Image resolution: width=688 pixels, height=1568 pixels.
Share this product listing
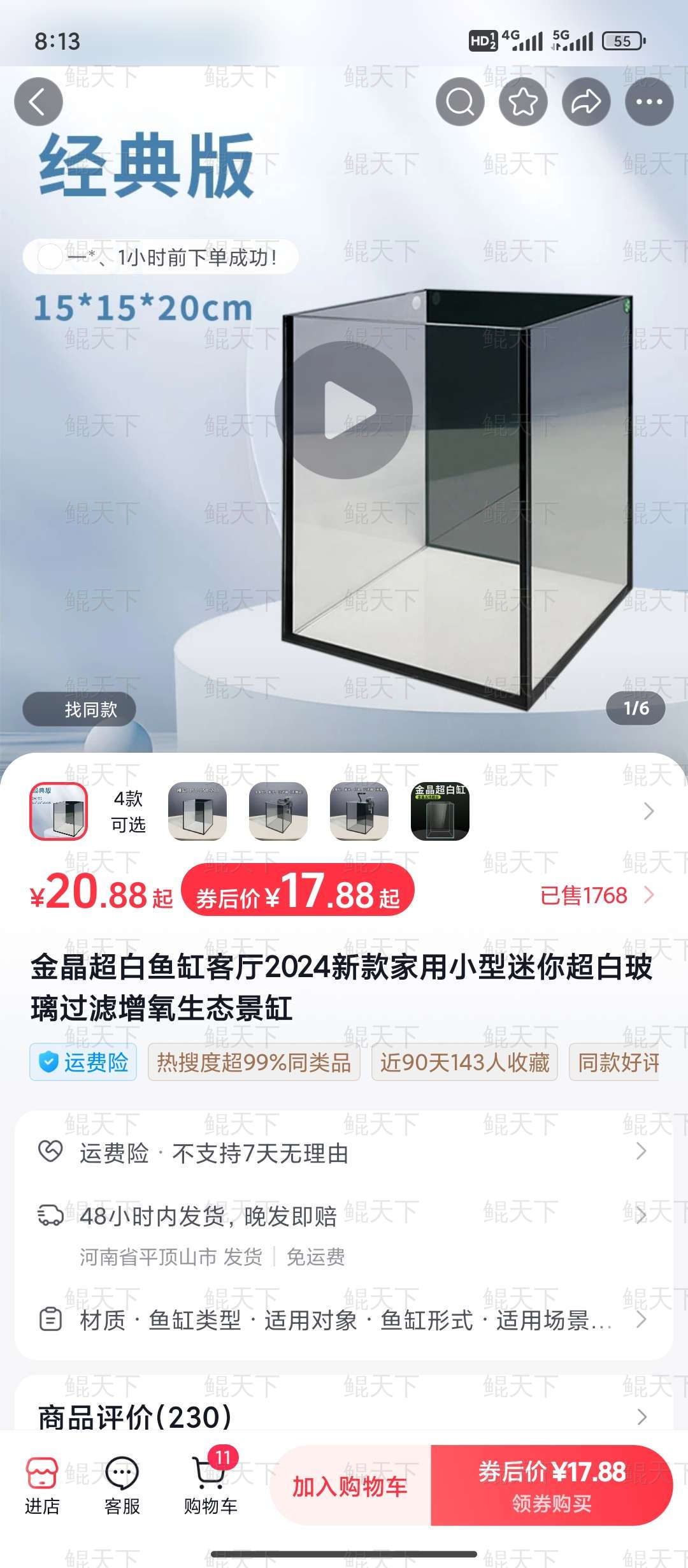click(586, 102)
